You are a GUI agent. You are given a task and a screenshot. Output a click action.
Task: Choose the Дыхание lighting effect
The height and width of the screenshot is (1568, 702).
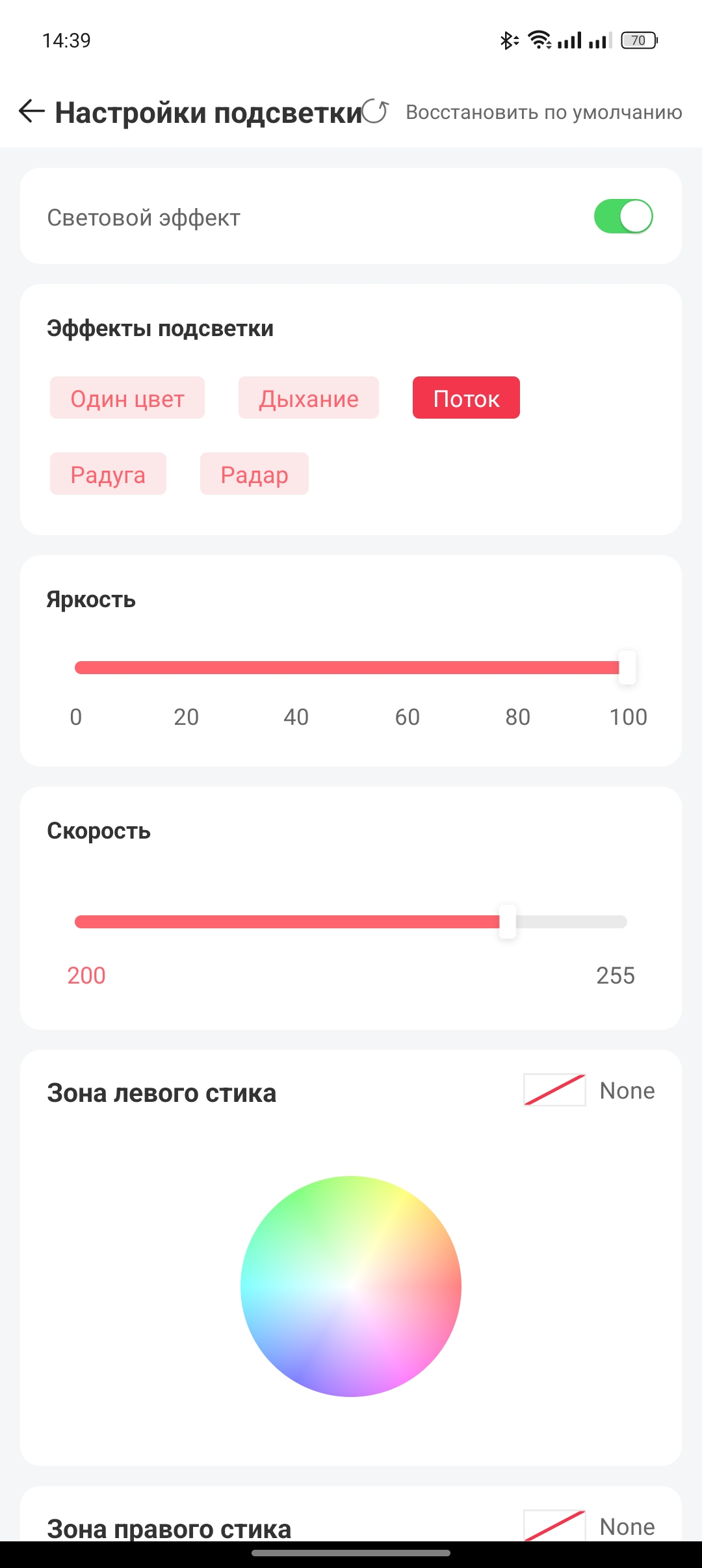click(309, 398)
